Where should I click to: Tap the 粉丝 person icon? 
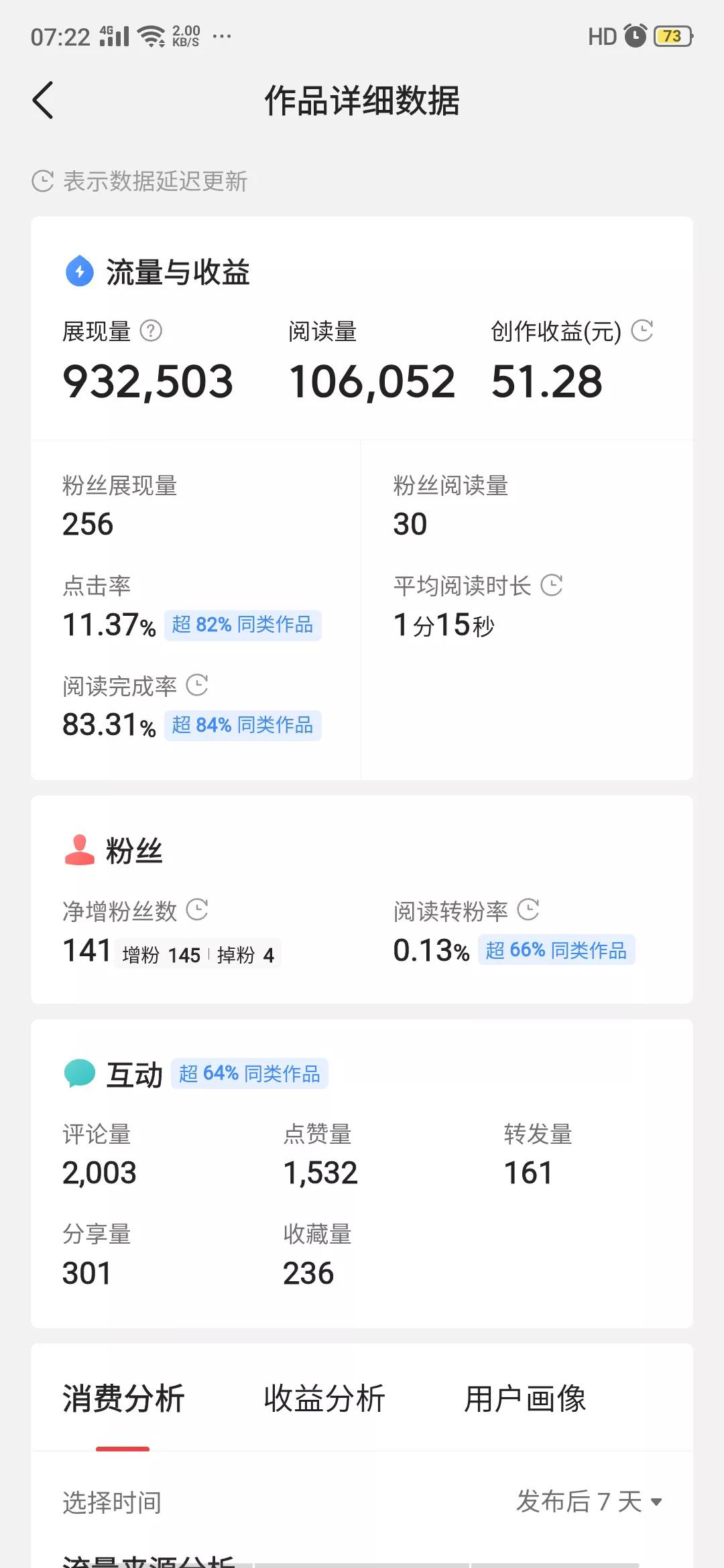click(78, 850)
